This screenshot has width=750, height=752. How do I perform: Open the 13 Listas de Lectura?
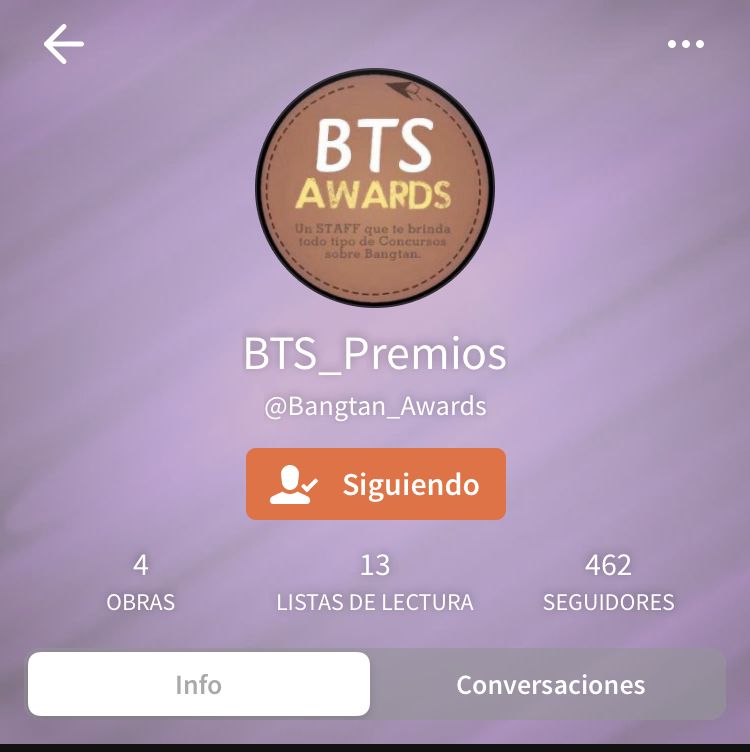pos(375,583)
